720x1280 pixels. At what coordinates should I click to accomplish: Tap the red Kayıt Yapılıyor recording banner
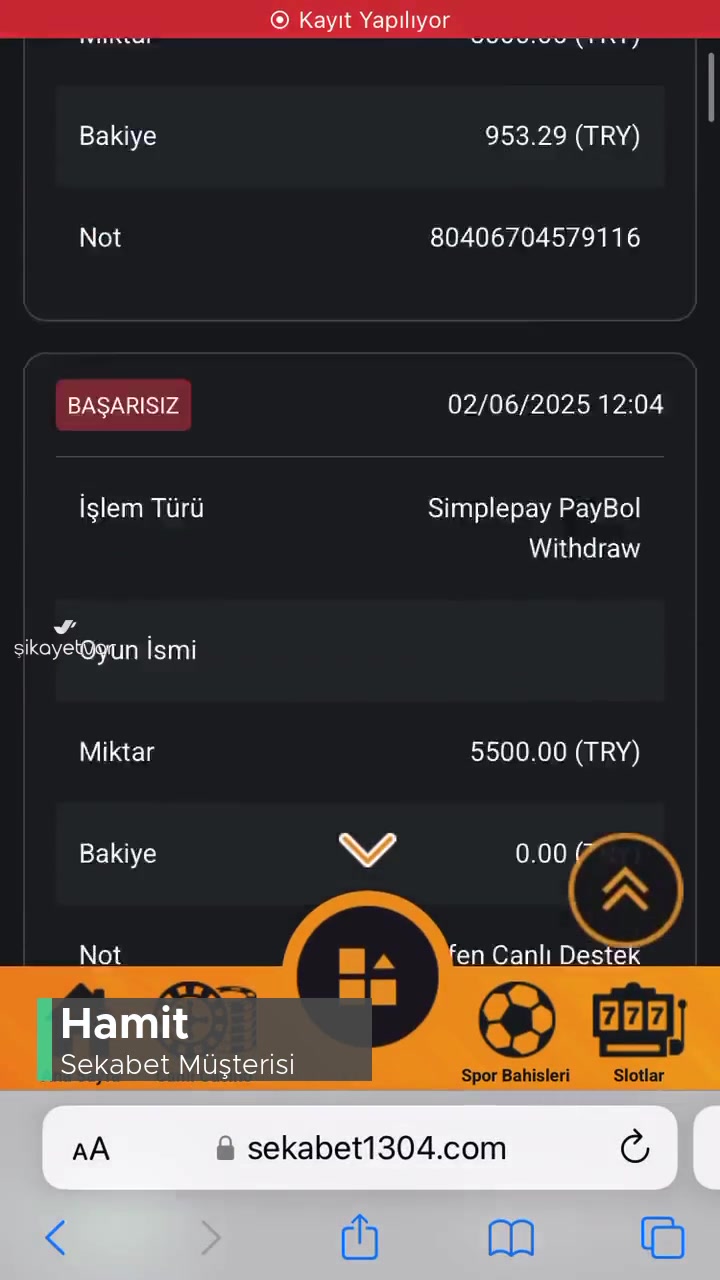point(360,20)
